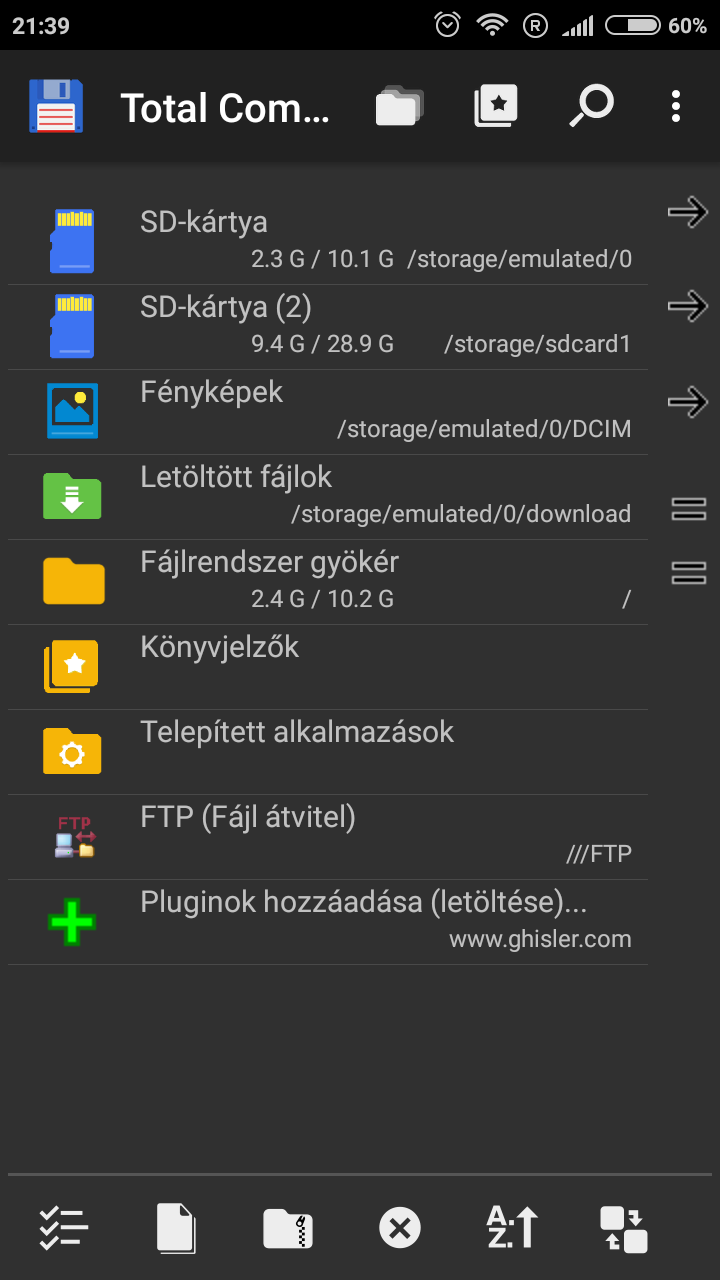The image size is (720, 1280).
Task: Open SD-kártya (2) storage
Action: pos(328,327)
